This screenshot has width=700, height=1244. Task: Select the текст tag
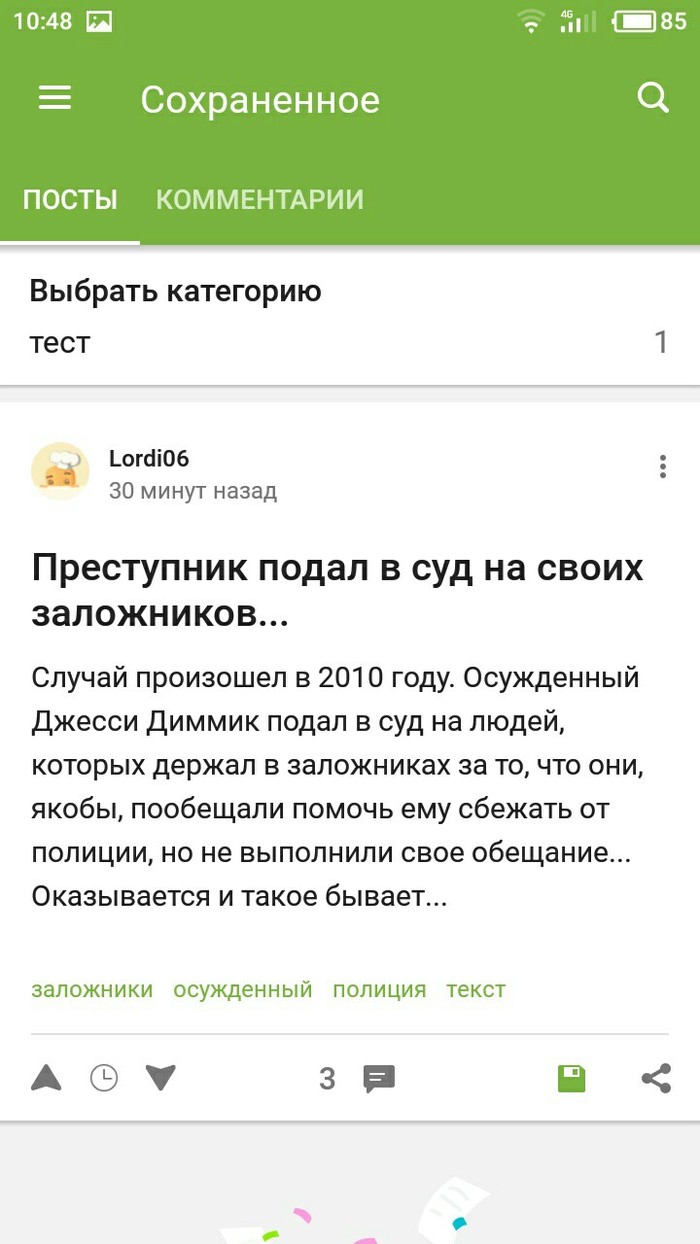click(476, 989)
